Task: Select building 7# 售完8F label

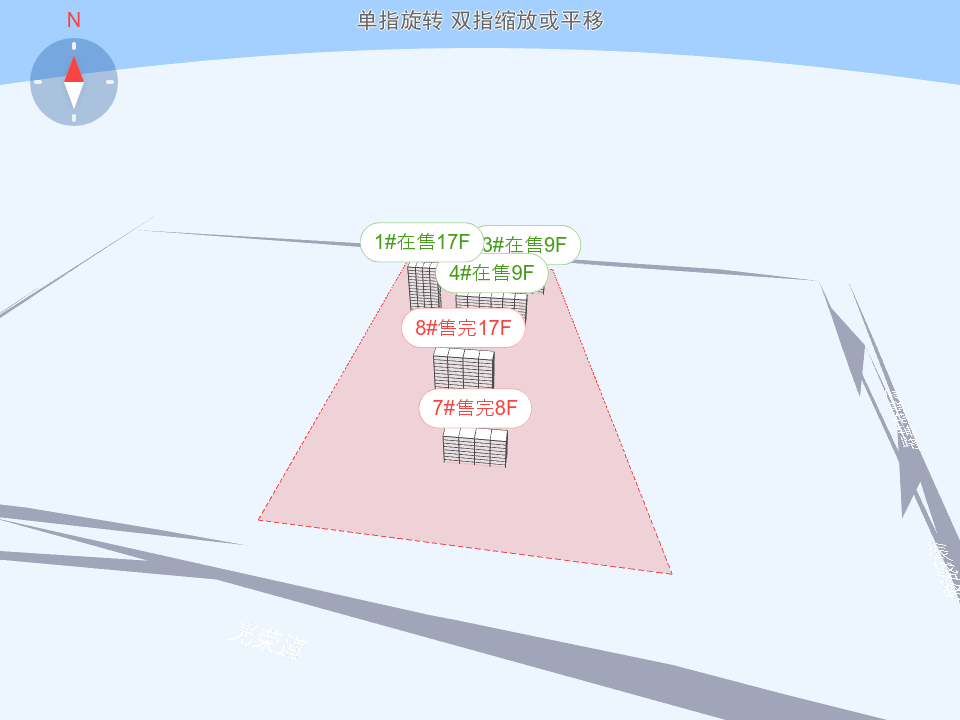Action: (x=474, y=408)
